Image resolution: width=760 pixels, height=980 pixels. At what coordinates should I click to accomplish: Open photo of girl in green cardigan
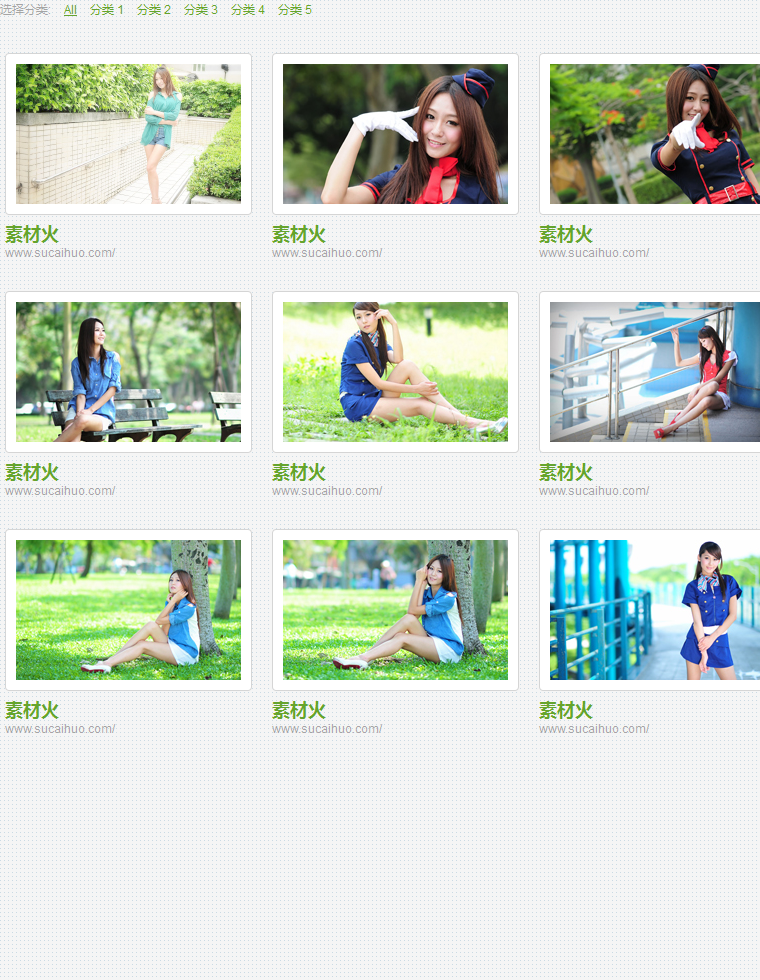click(x=128, y=134)
